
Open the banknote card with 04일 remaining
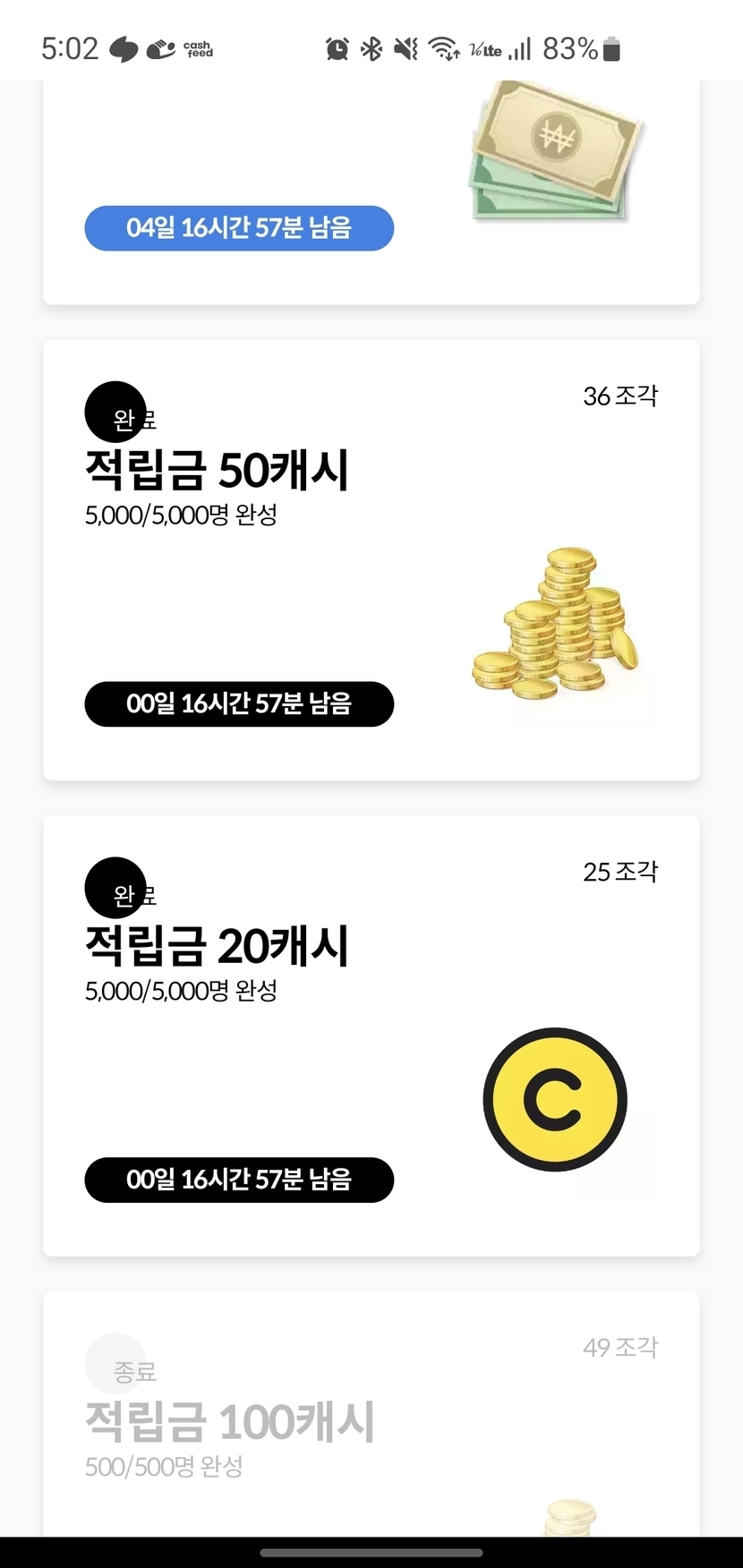371,192
